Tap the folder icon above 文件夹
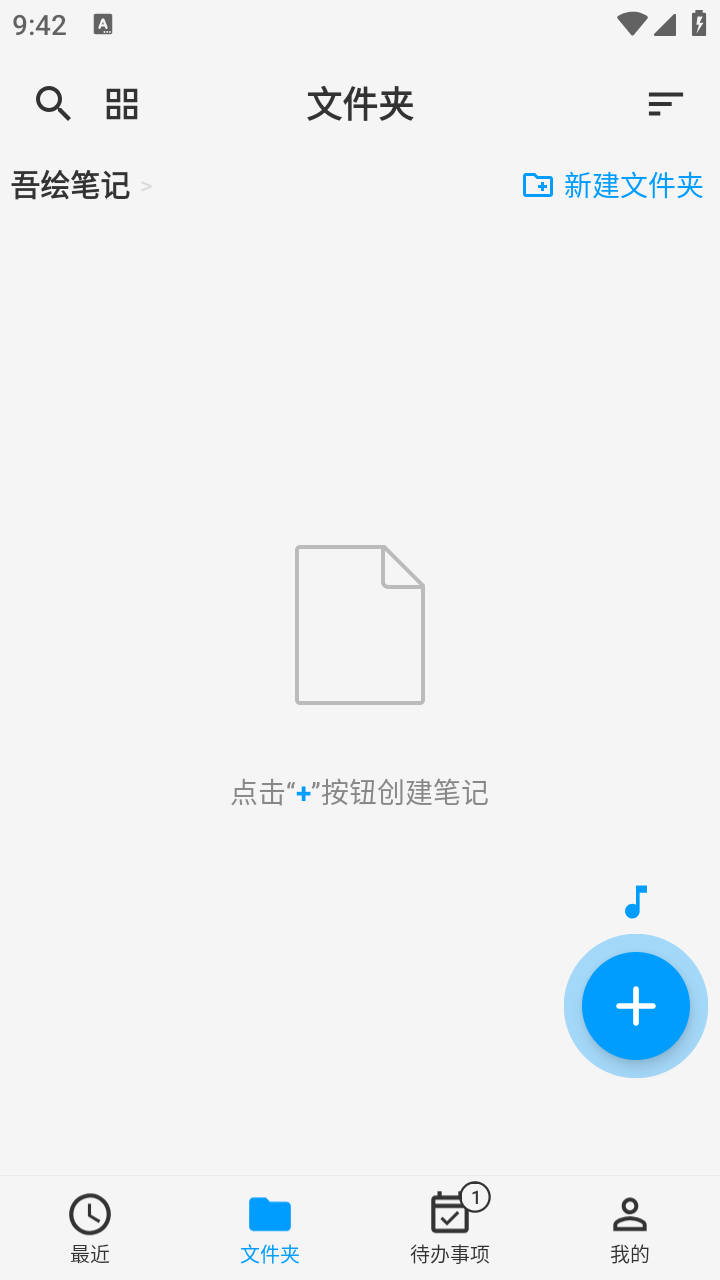Screen dimensions: 720x1280 [x=269, y=1214]
